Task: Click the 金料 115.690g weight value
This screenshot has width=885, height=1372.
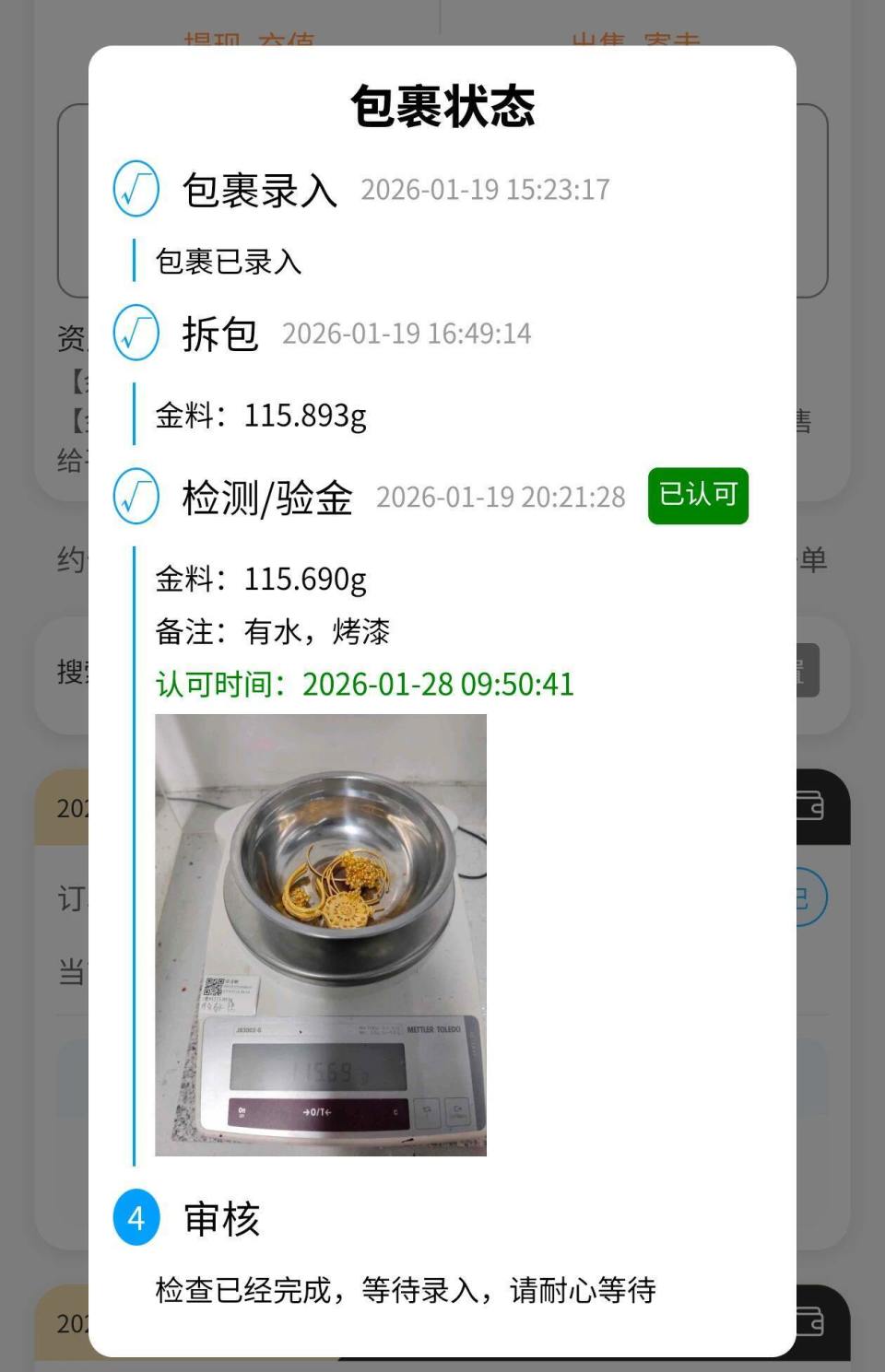Action: pos(262,580)
